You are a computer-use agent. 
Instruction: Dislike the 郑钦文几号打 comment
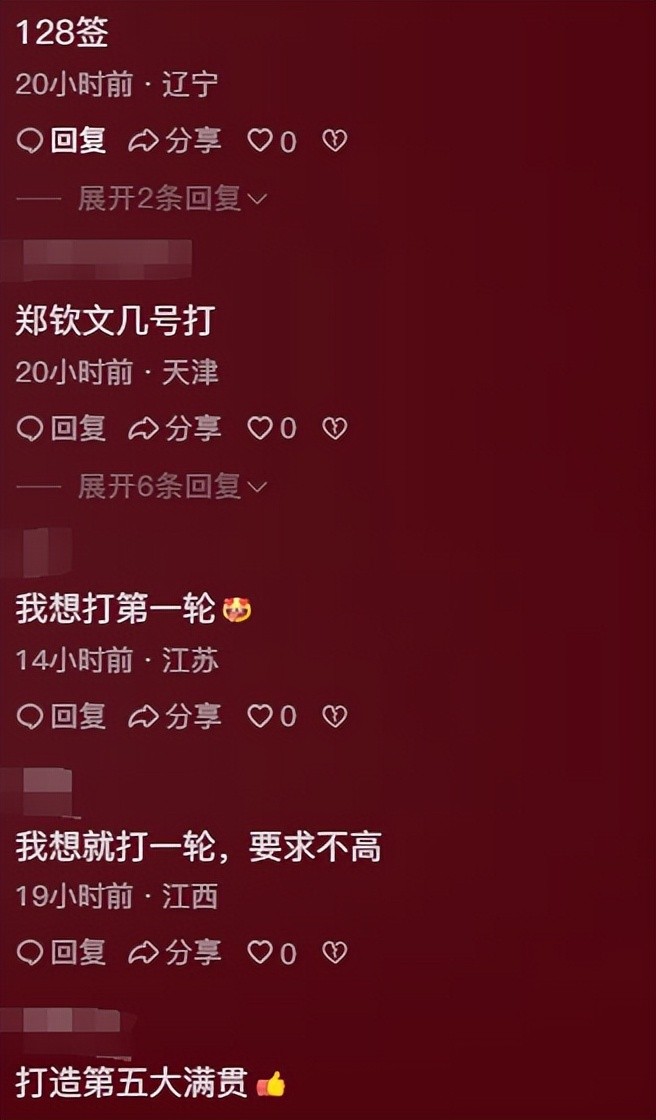pyautogui.click(x=334, y=429)
